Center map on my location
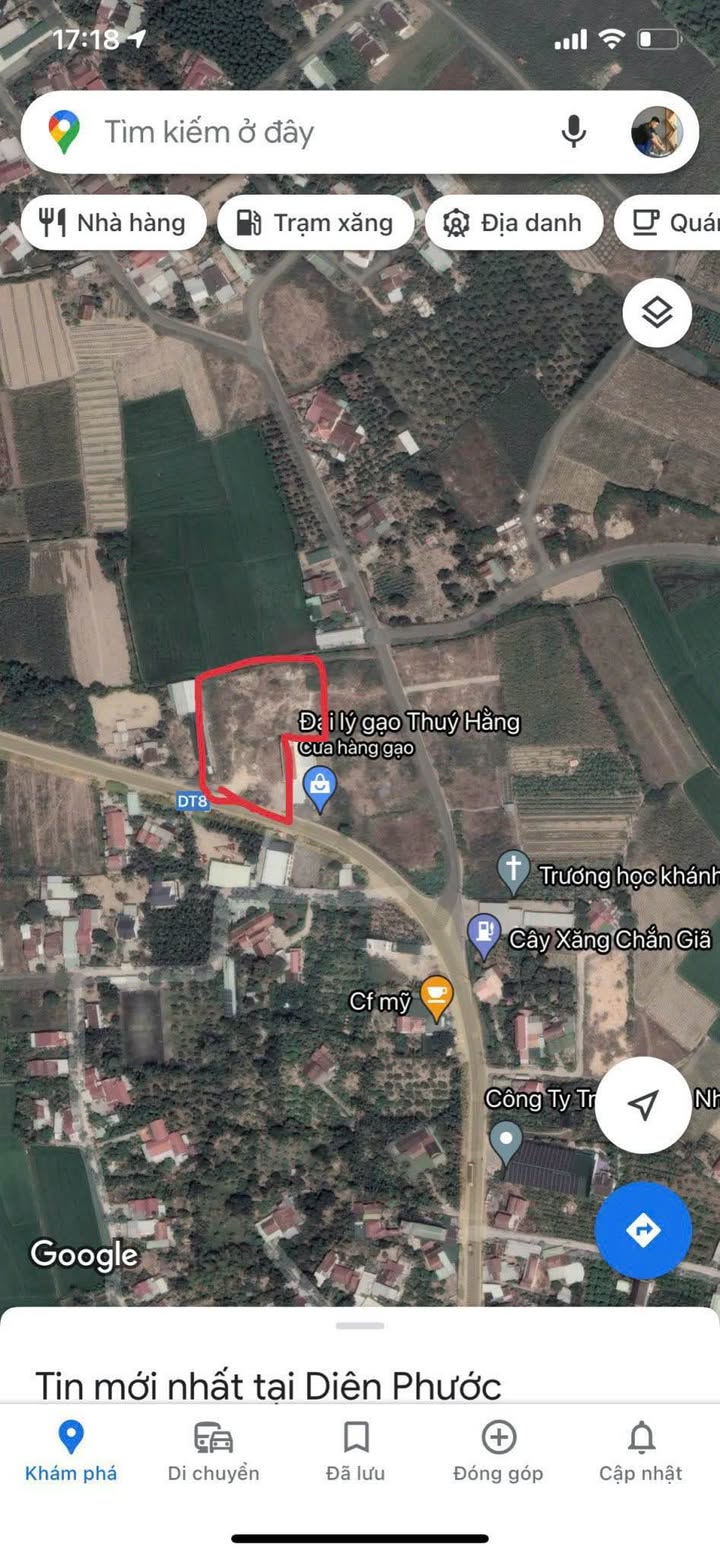 (x=643, y=1105)
